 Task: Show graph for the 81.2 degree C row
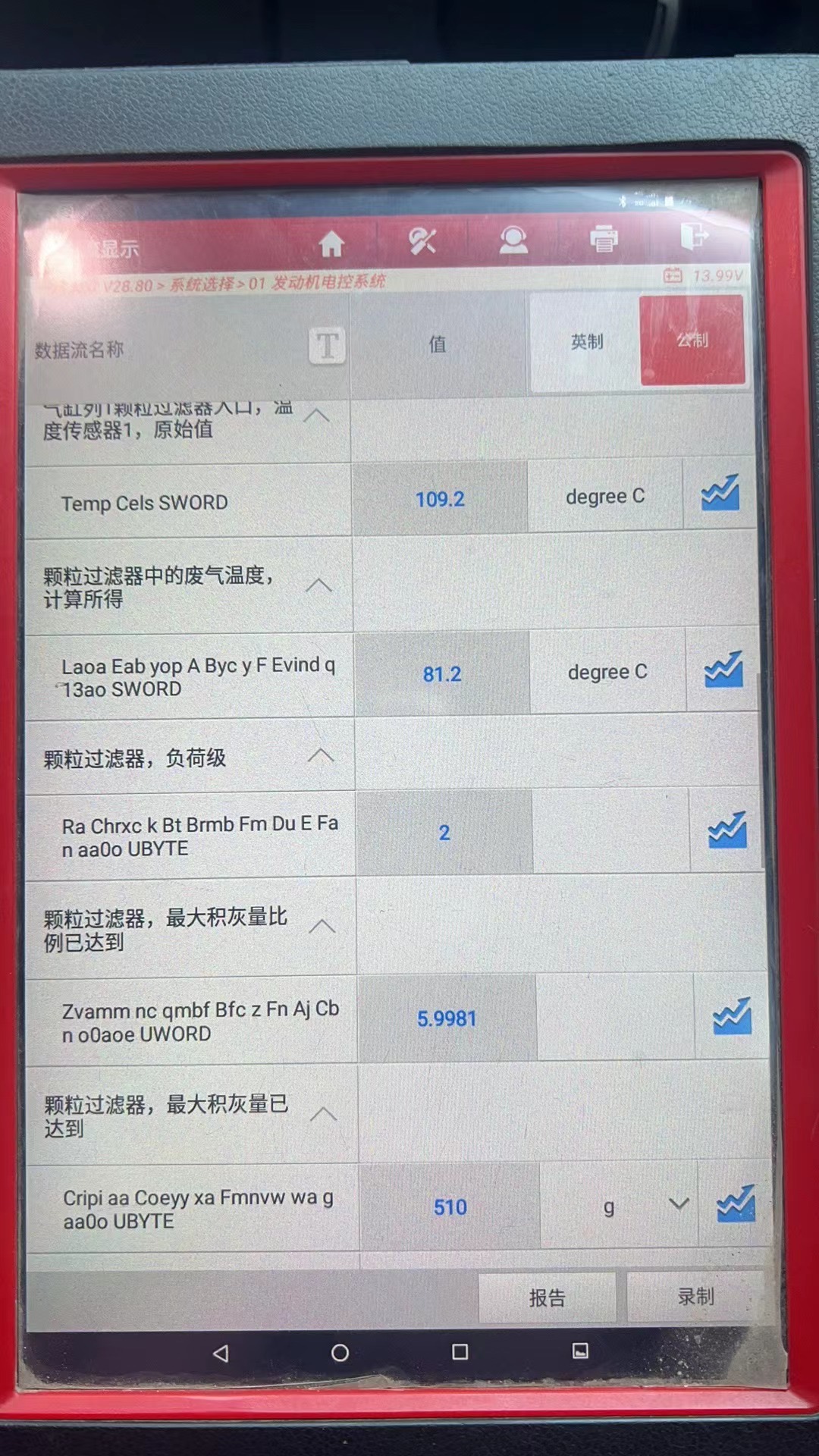pos(723,670)
